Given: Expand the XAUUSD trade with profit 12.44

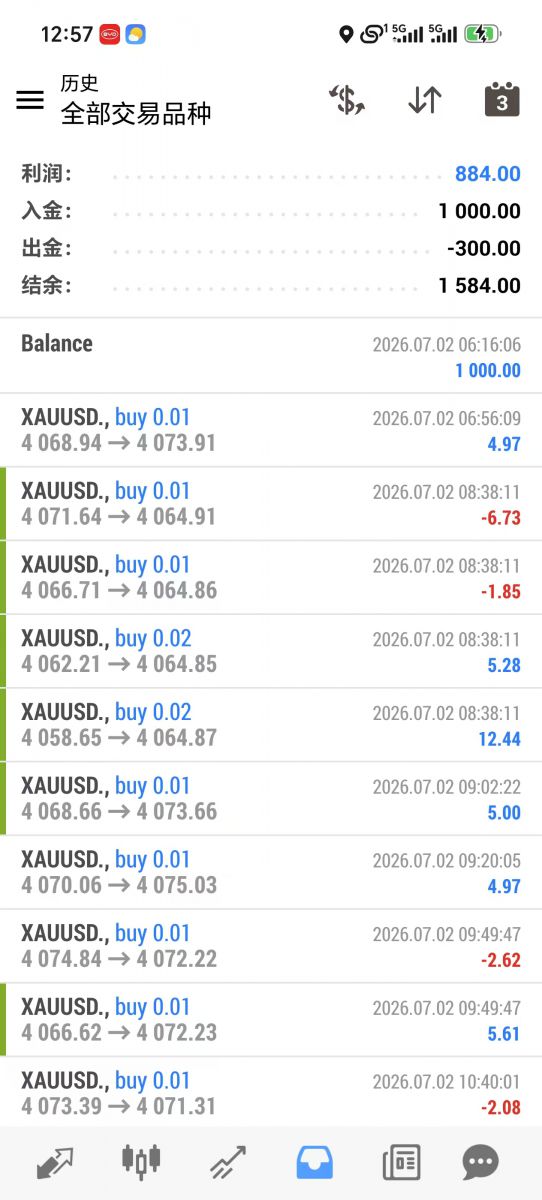Looking at the screenshot, I should 271,725.
